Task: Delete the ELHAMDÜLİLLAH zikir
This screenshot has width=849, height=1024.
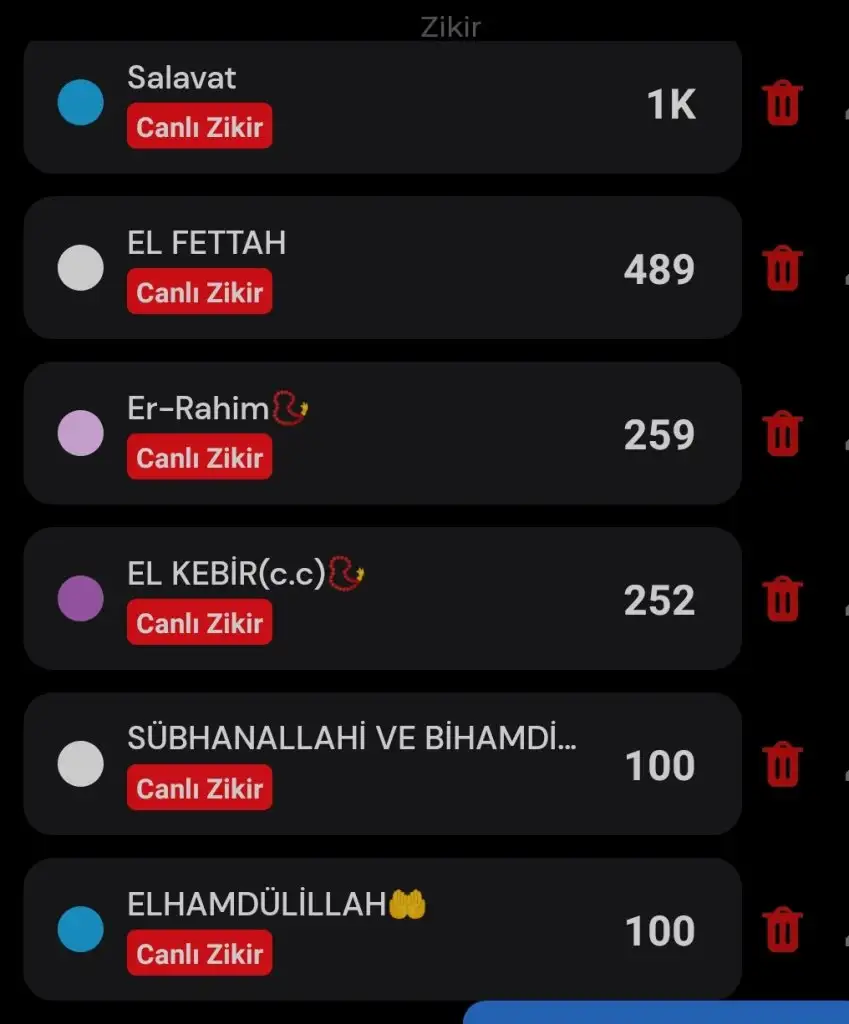Action: [783, 930]
